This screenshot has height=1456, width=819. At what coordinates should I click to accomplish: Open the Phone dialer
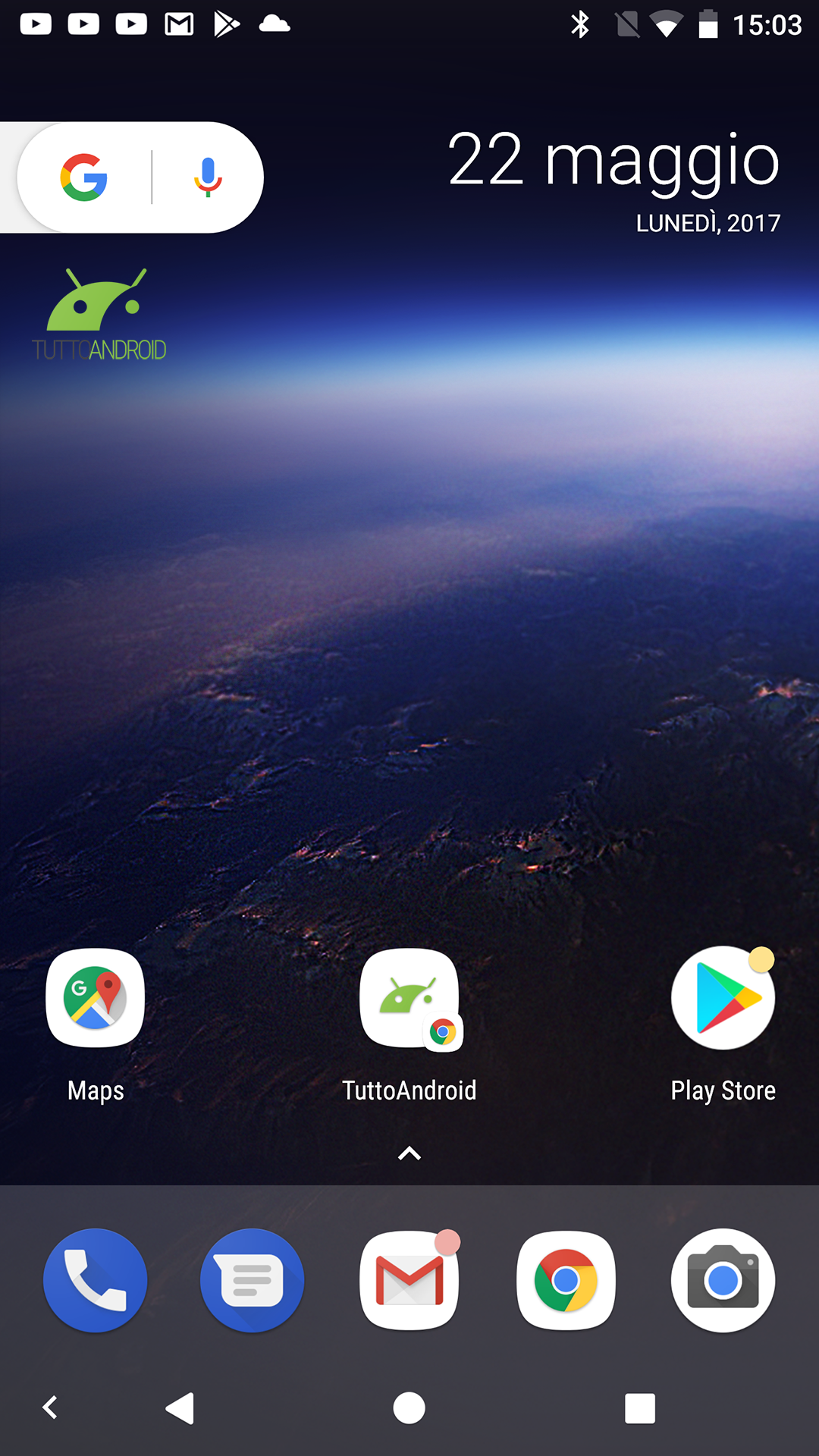coord(96,1280)
